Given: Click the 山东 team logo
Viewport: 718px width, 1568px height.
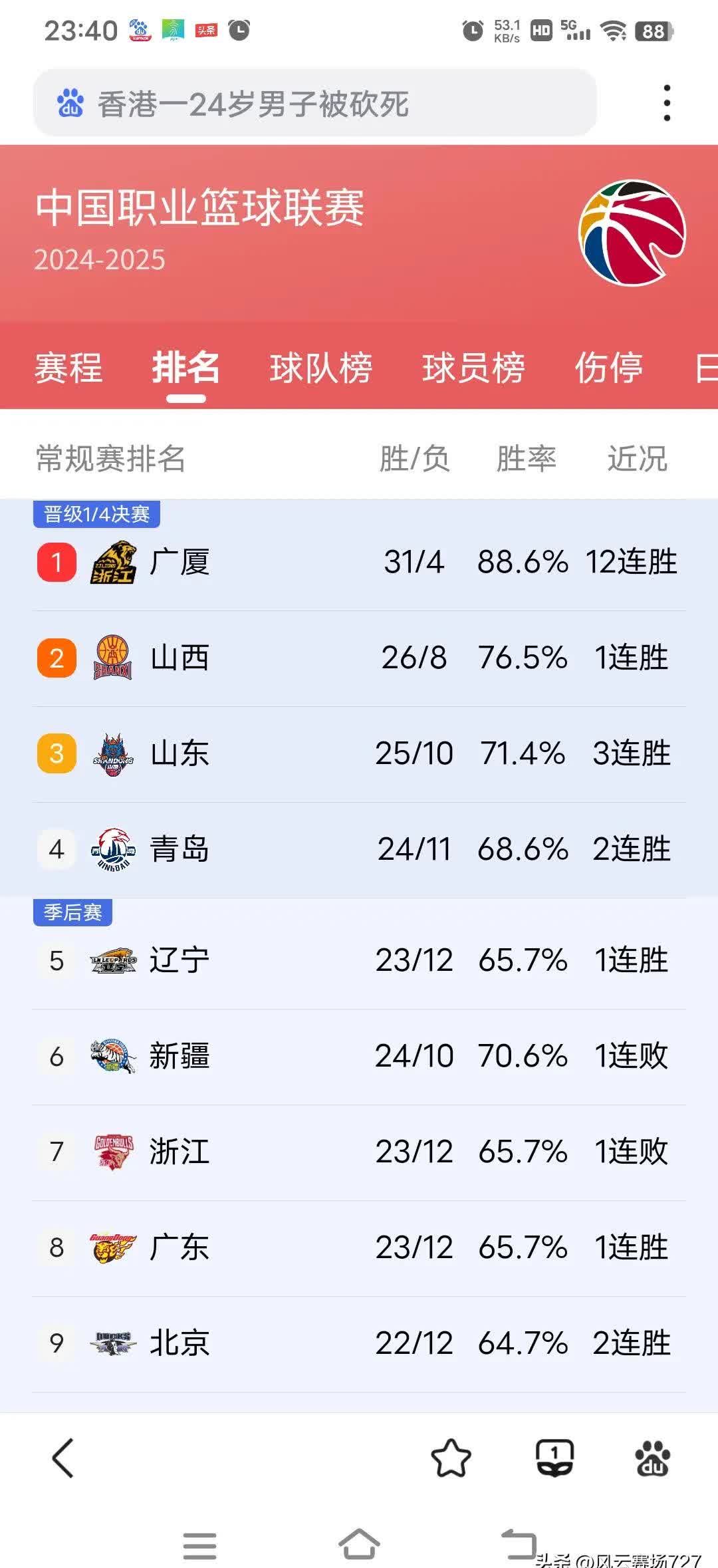Looking at the screenshot, I should 114,753.
